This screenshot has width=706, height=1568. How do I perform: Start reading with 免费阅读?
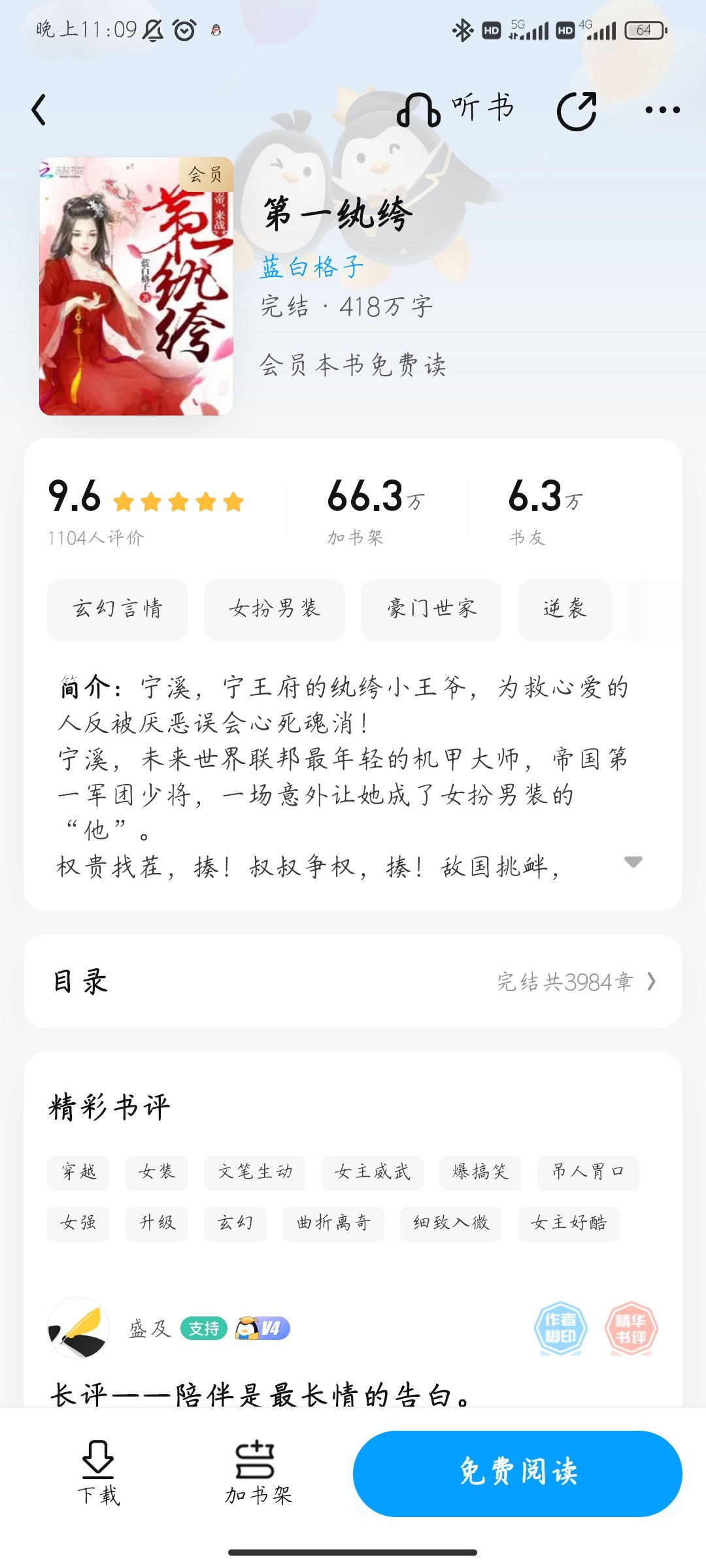coord(518,1473)
